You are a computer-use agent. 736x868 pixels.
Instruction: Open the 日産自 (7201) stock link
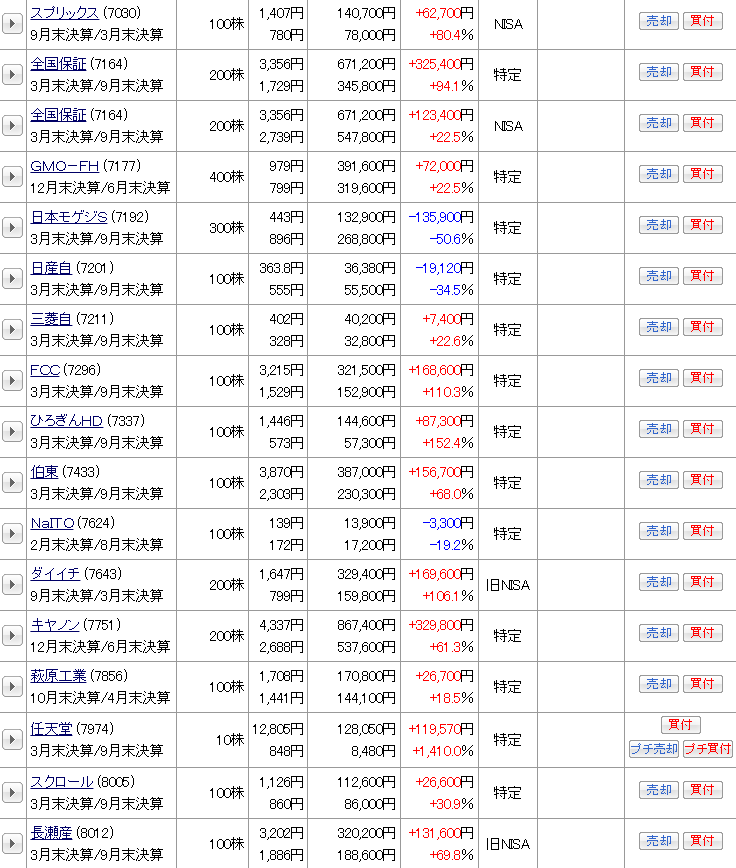coord(51,268)
